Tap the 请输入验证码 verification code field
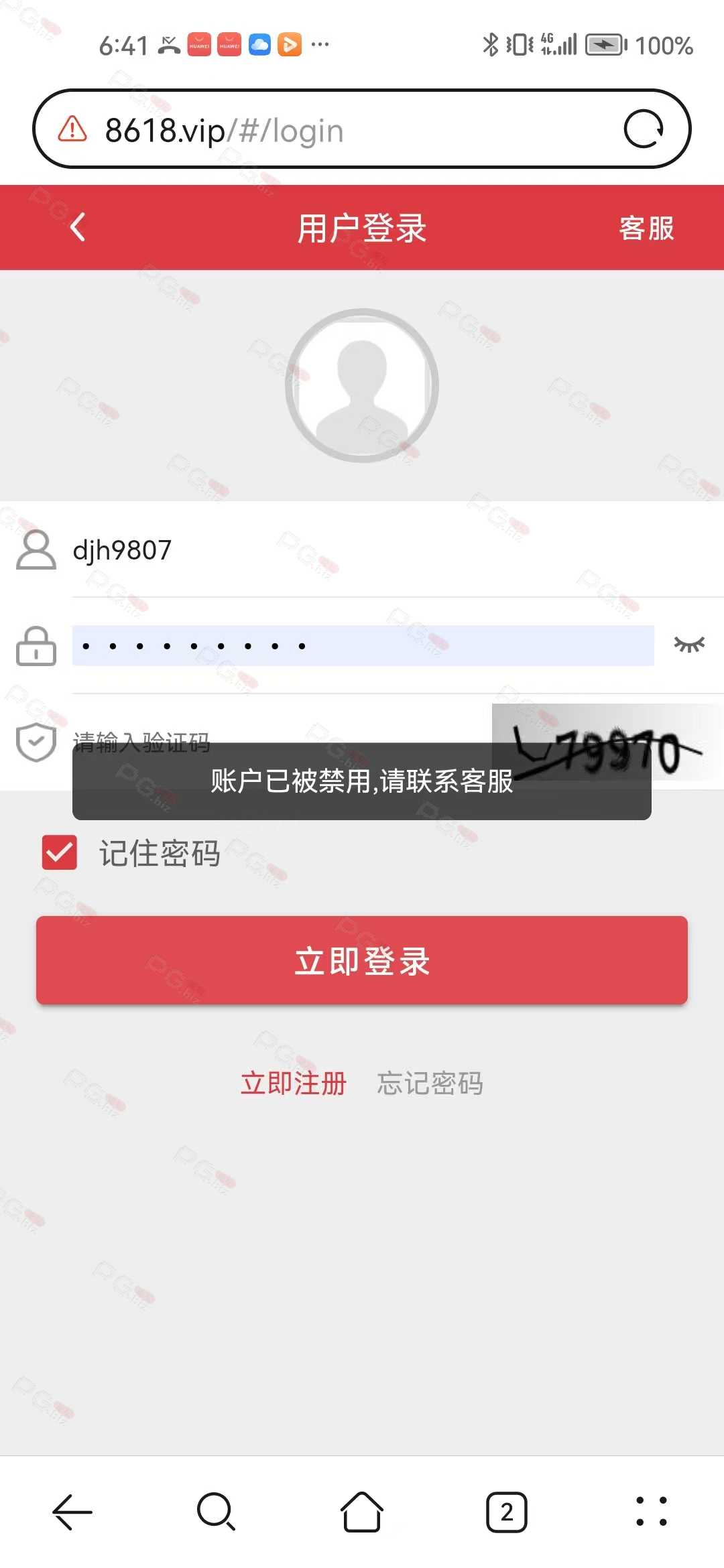 coord(282,742)
